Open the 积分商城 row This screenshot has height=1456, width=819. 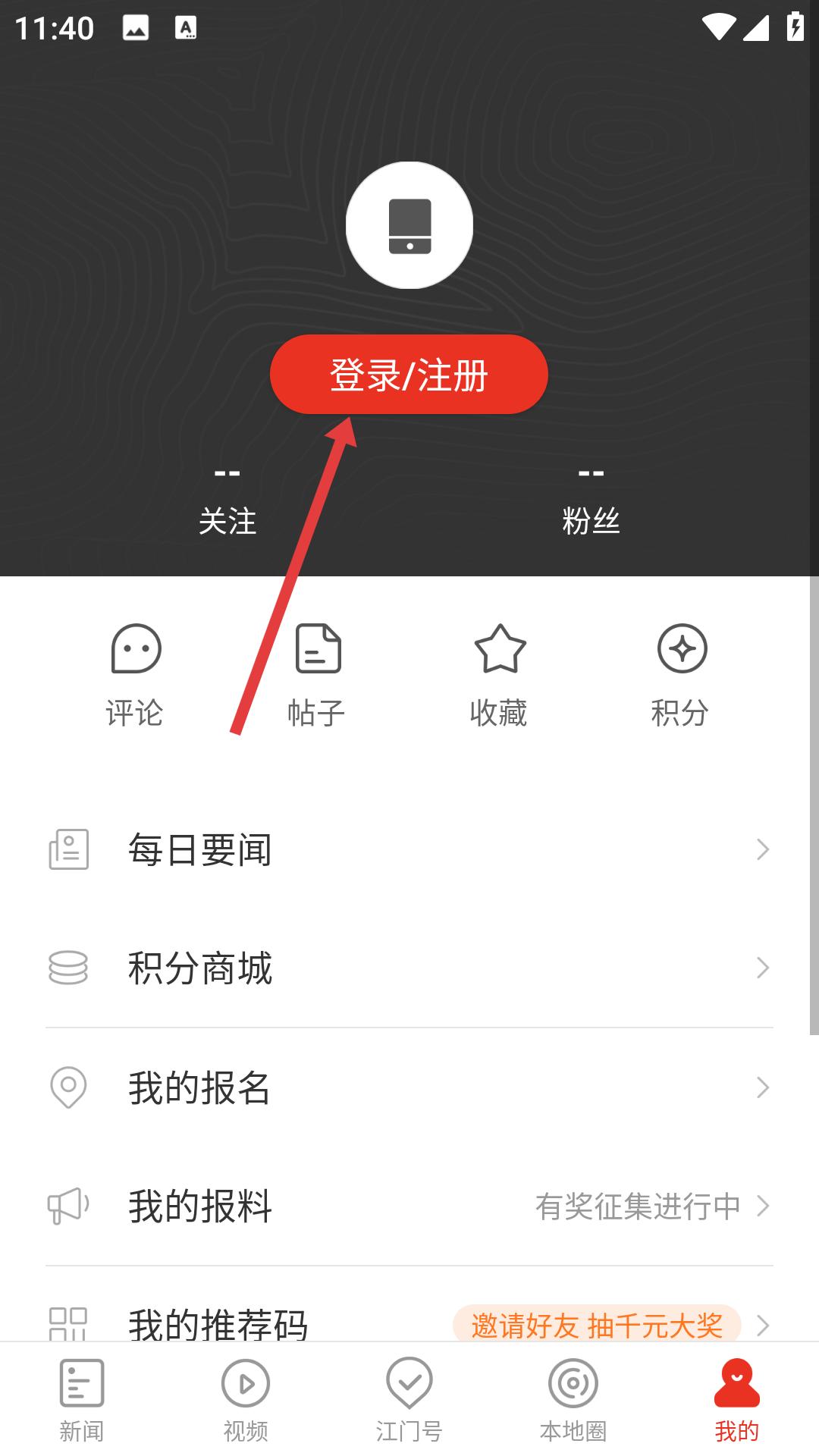pos(409,968)
